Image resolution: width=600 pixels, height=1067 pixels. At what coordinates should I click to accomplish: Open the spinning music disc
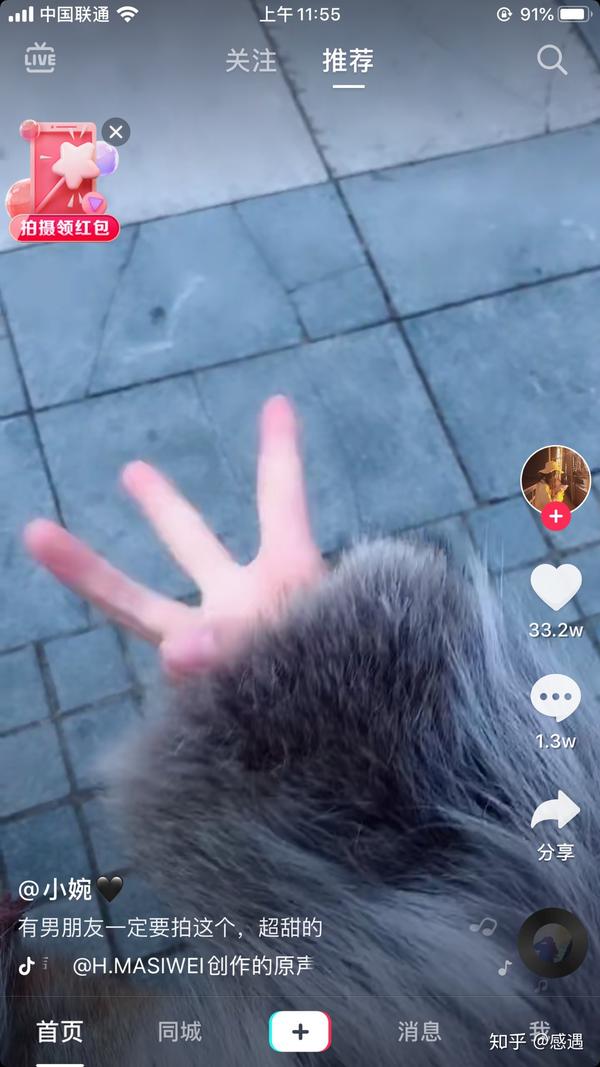(552, 942)
